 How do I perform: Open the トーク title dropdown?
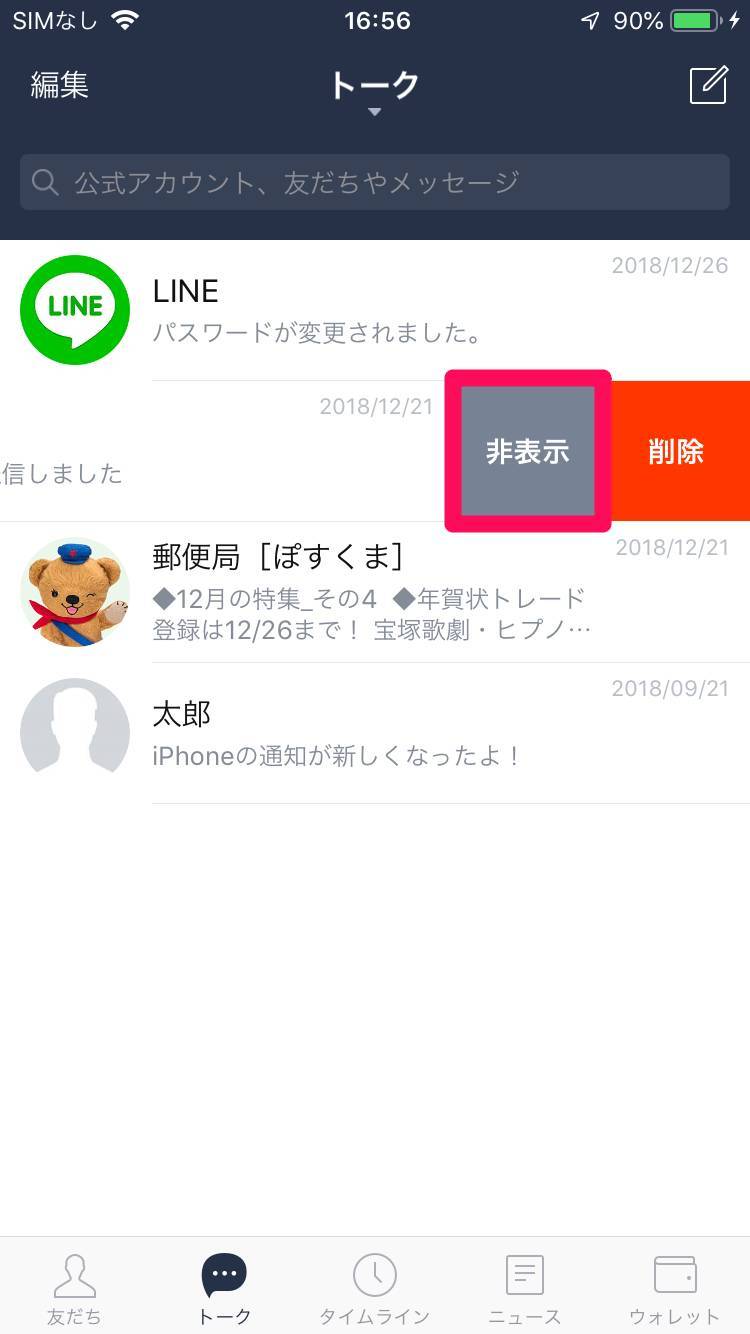tap(374, 90)
